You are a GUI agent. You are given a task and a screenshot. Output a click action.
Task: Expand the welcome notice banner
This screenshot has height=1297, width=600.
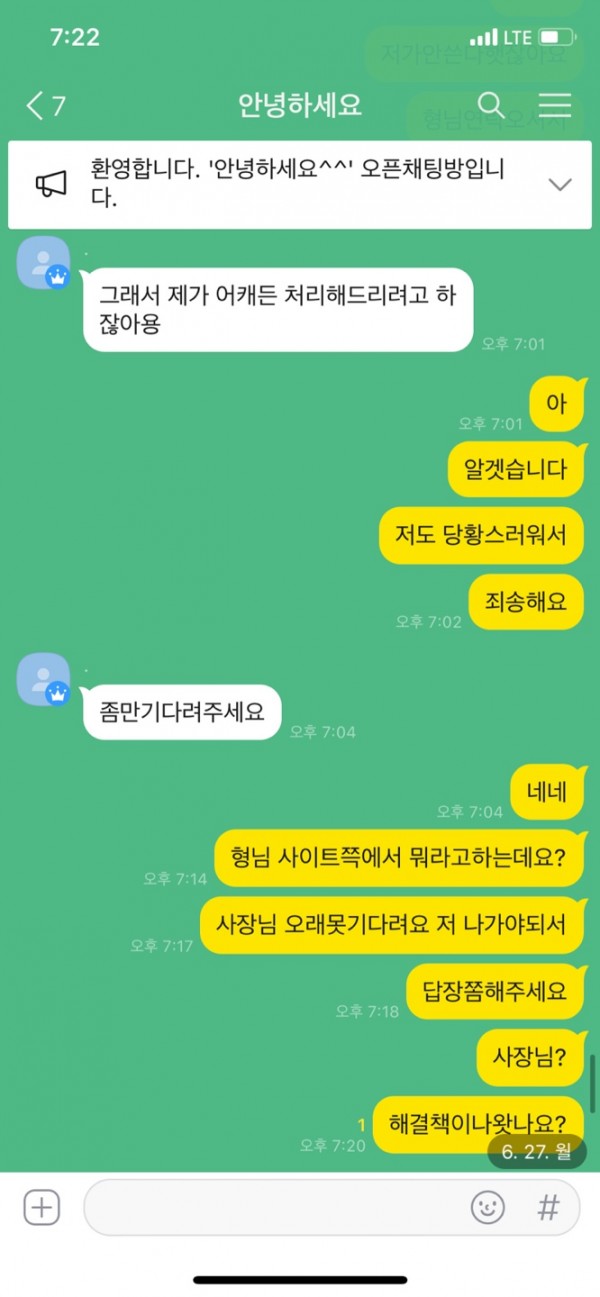560,184
